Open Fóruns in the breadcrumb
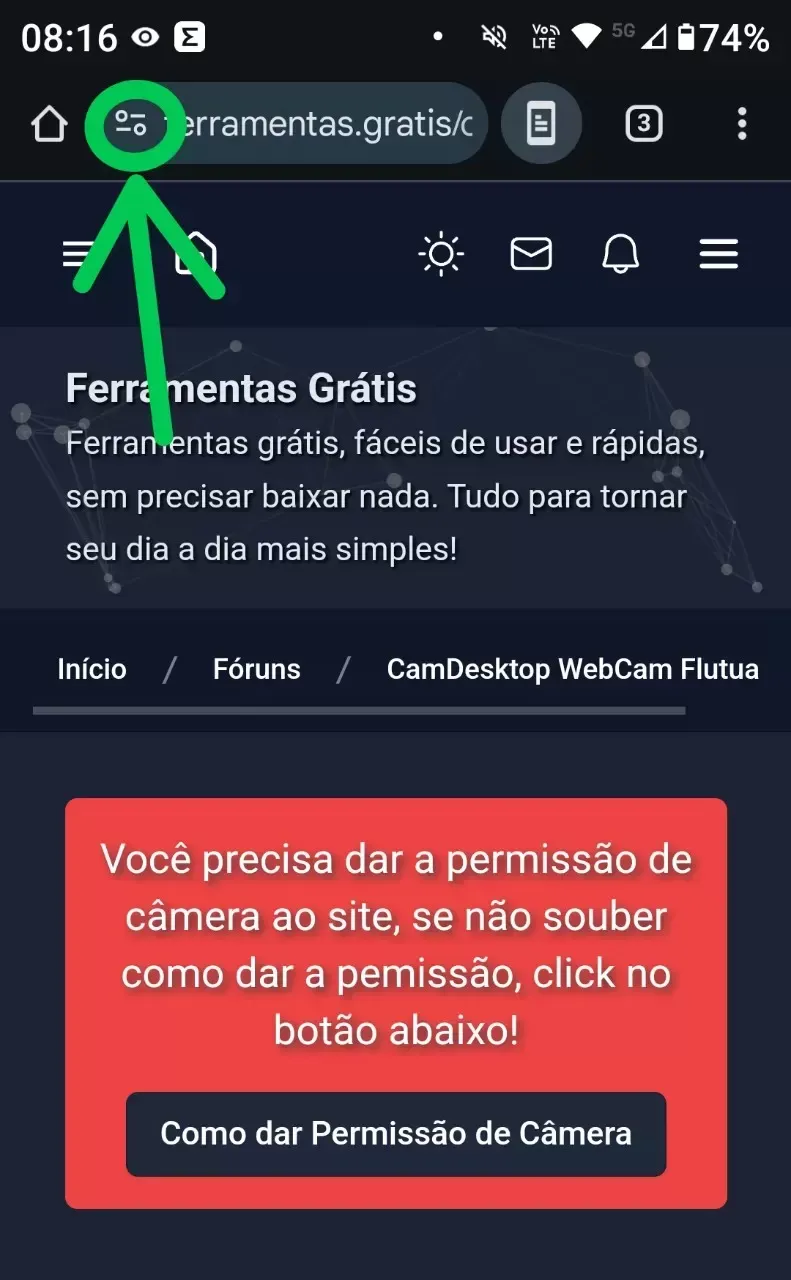The image size is (791, 1280). tap(256, 669)
